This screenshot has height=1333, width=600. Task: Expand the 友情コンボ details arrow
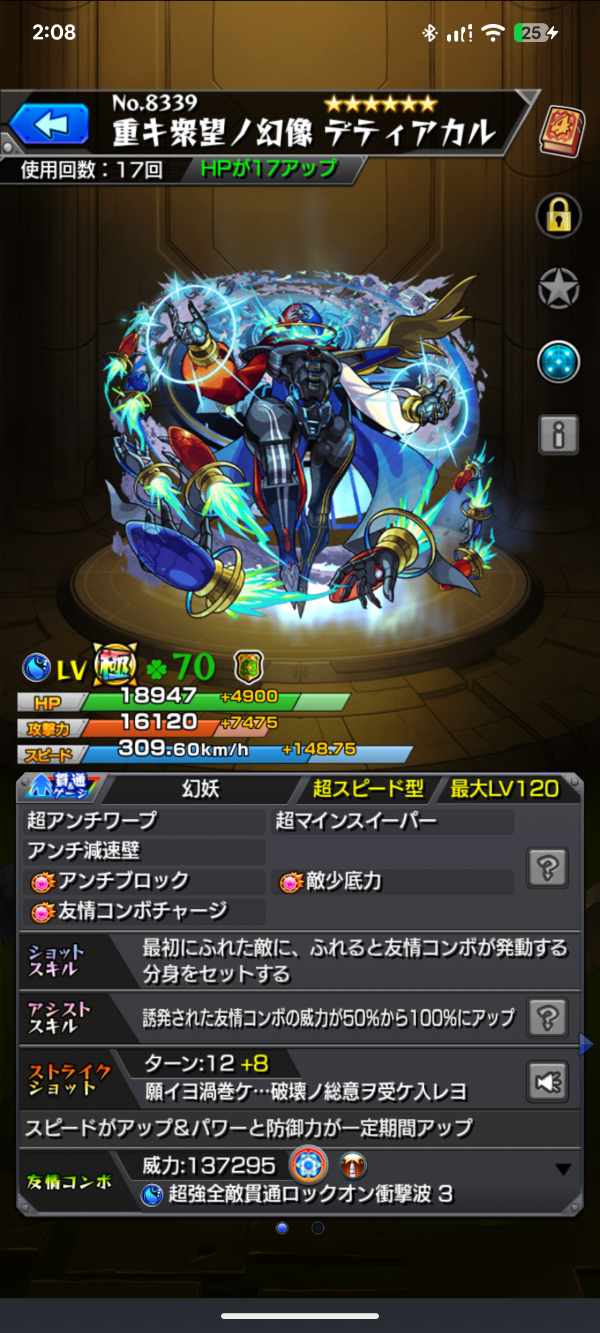point(563,1168)
